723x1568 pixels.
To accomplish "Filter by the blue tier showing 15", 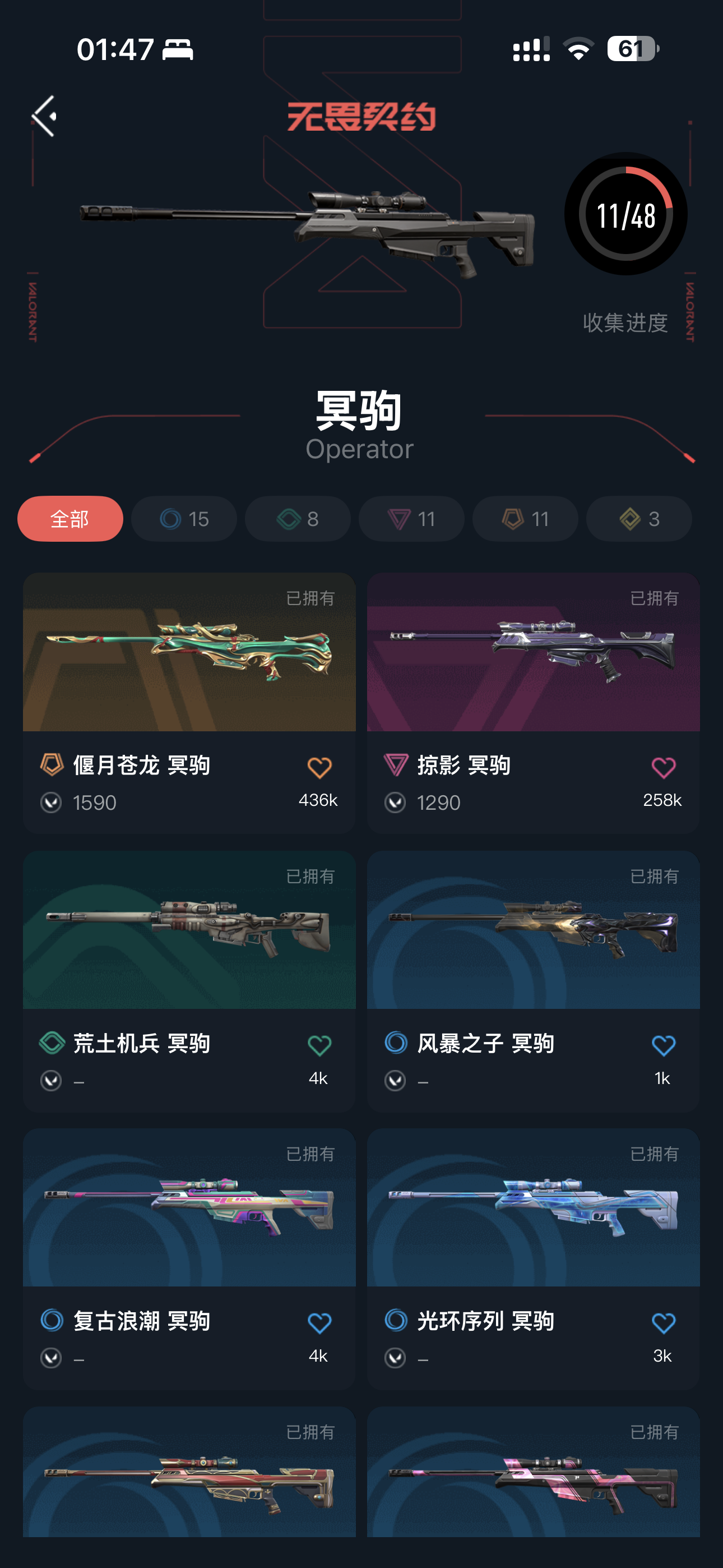I will coord(184,519).
